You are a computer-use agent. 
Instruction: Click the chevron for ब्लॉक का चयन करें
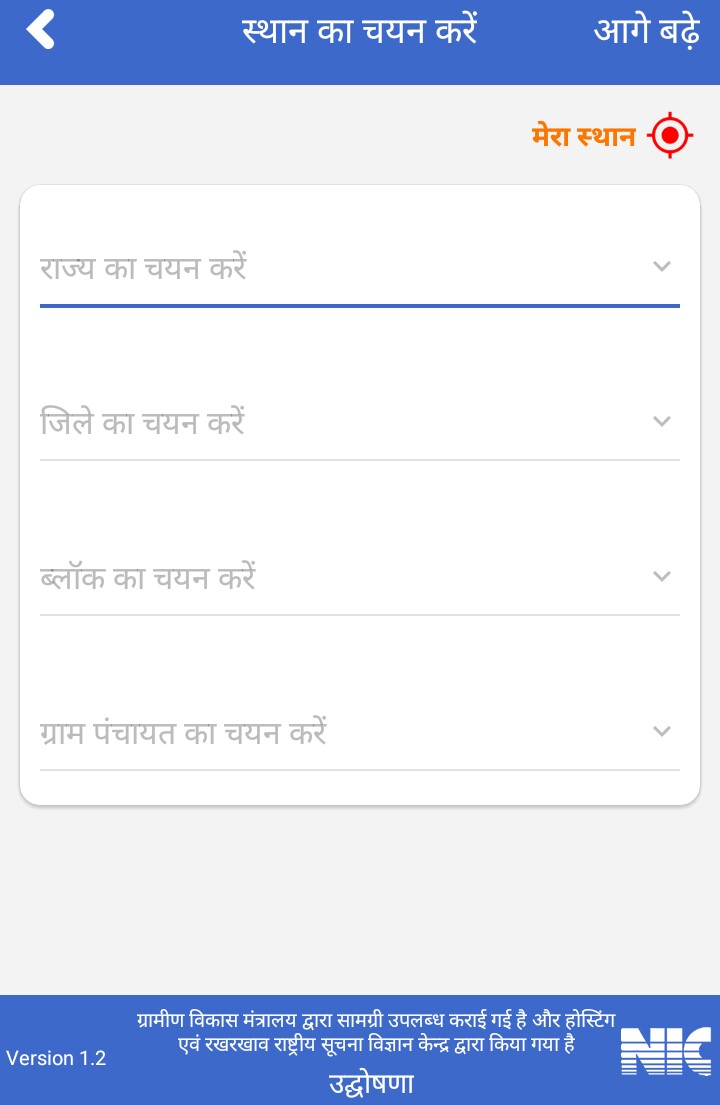click(662, 577)
